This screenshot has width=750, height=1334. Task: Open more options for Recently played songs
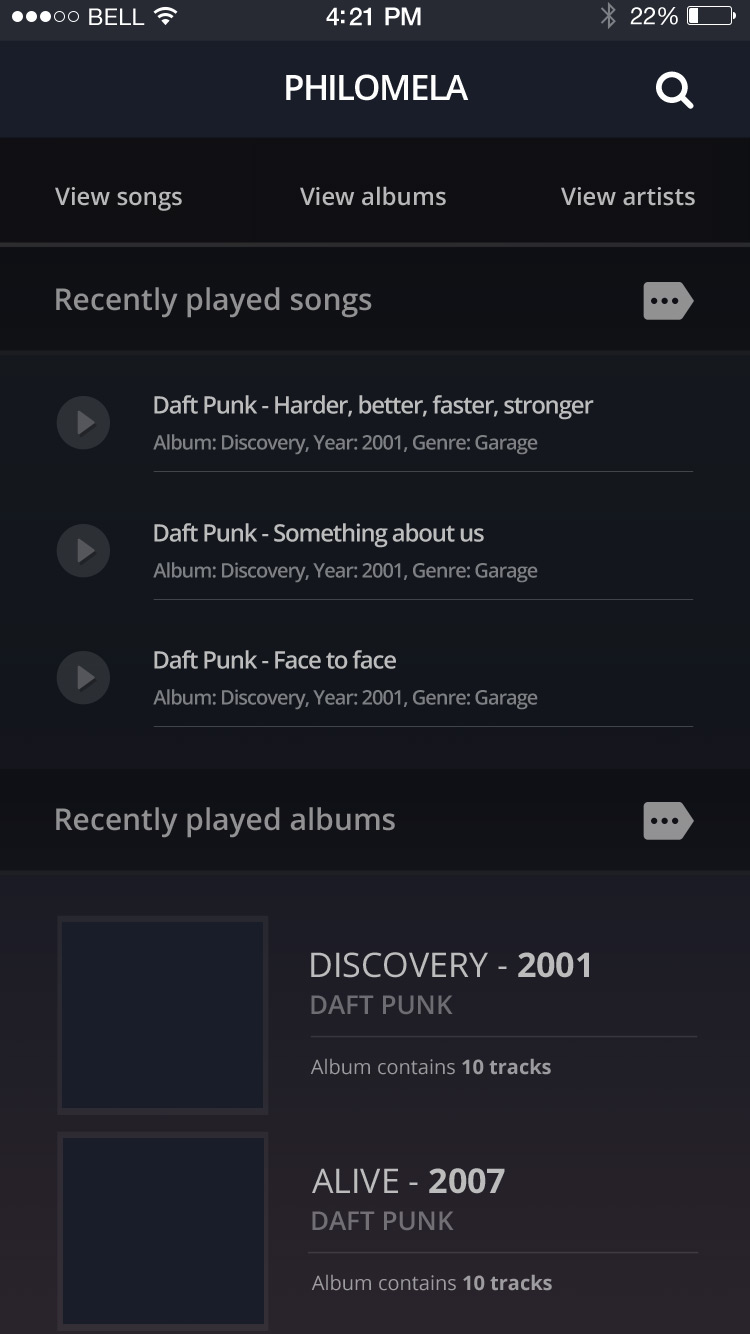point(667,300)
